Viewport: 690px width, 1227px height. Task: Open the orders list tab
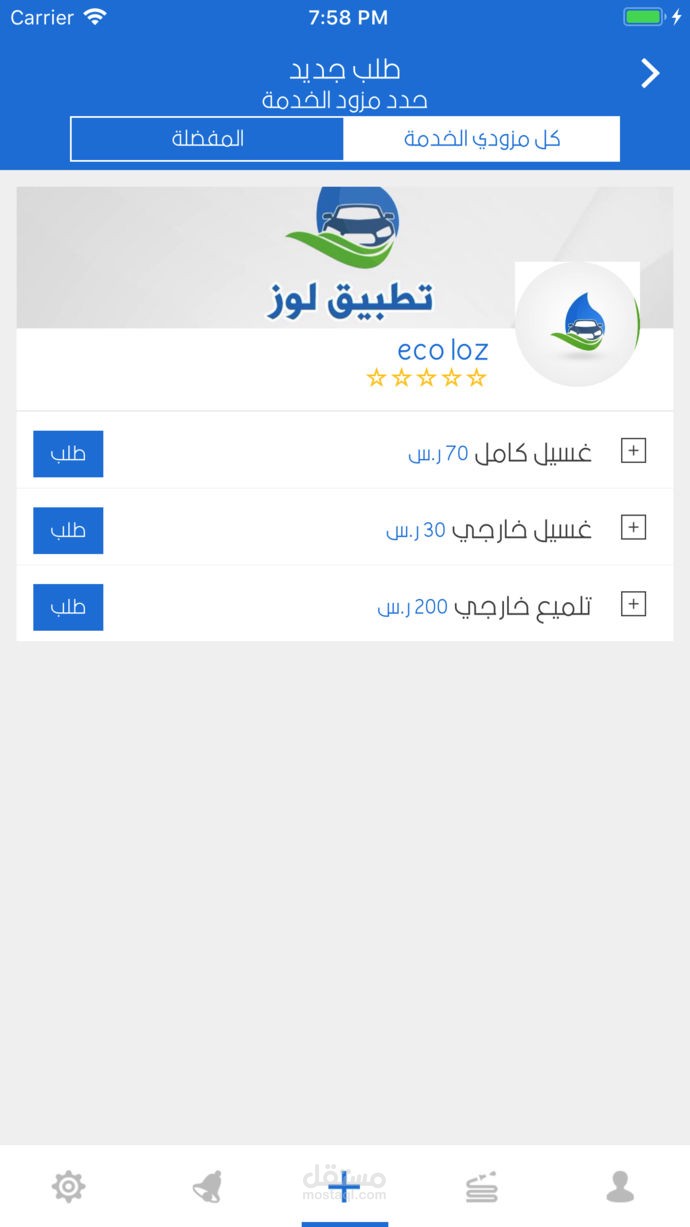pyautogui.click(x=482, y=1187)
